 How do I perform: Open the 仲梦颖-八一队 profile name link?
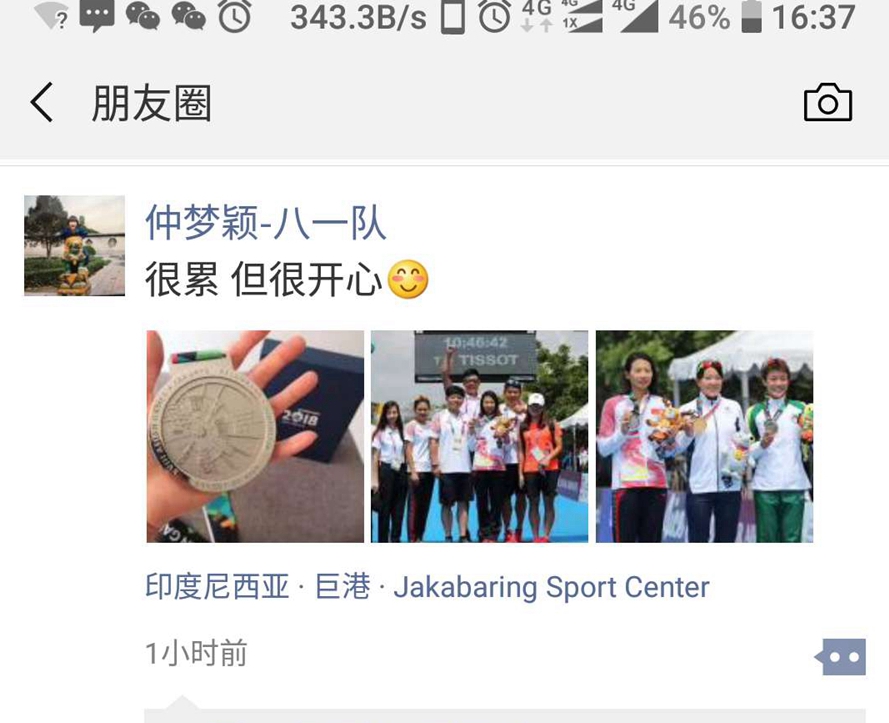click(265, 222)
